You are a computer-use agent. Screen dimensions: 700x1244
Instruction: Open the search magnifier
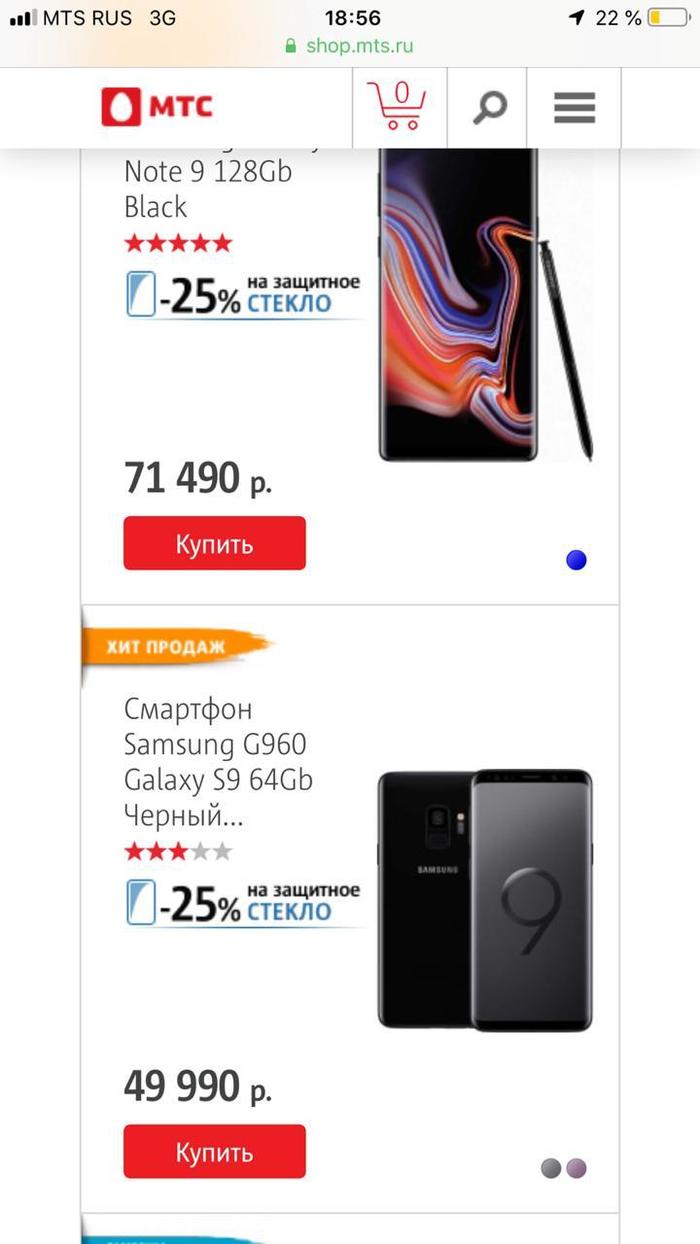click(489, 107)
